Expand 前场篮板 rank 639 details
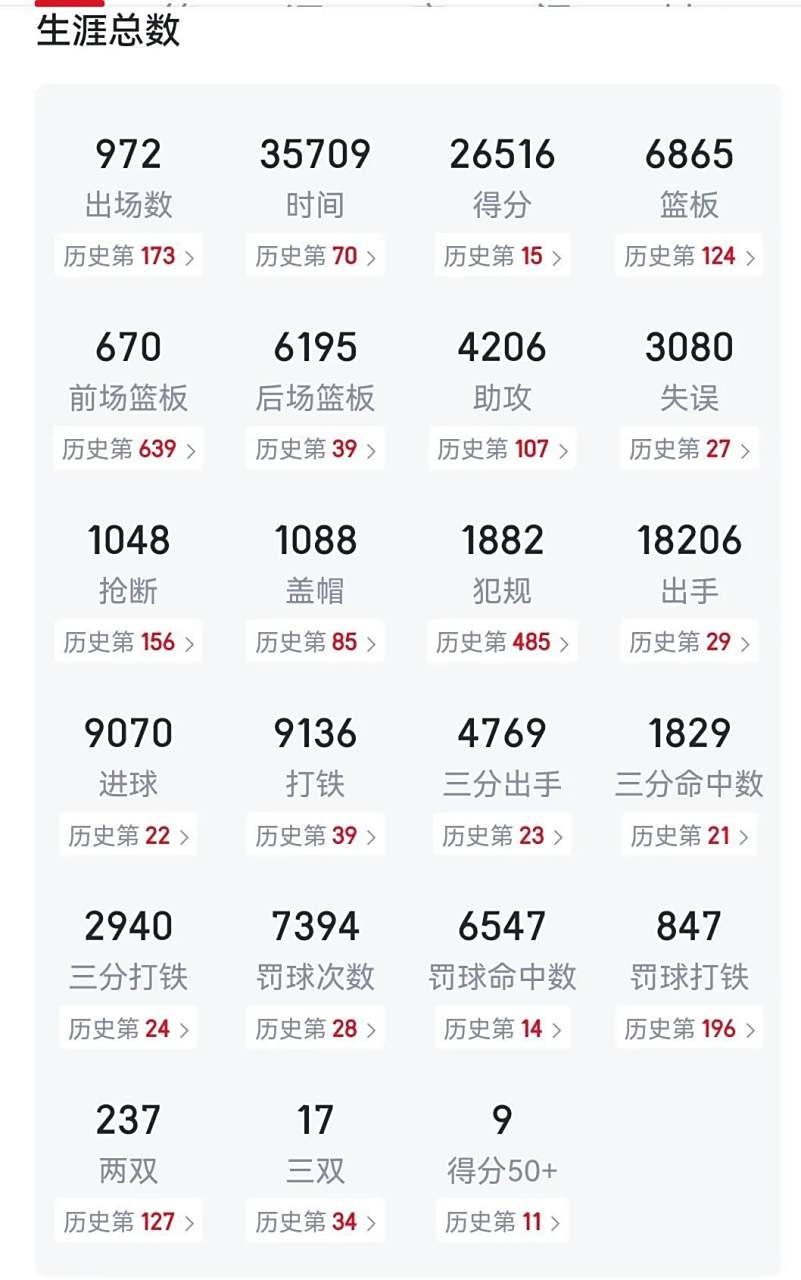The height and width of the screenshot is (1280, 801). pyautogui.click(x=128, y=449)
